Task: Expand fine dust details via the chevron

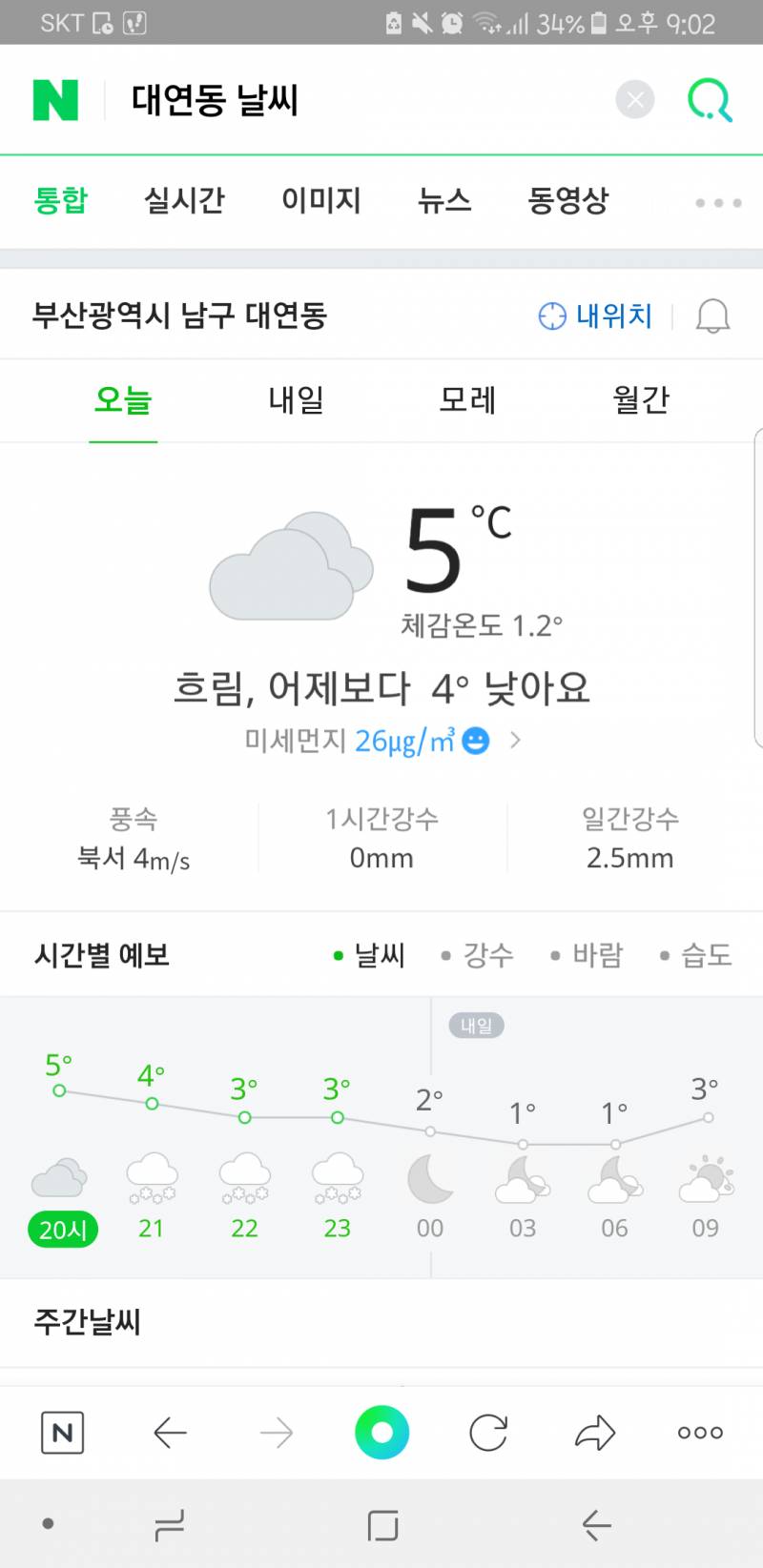Action: [516, 740]
